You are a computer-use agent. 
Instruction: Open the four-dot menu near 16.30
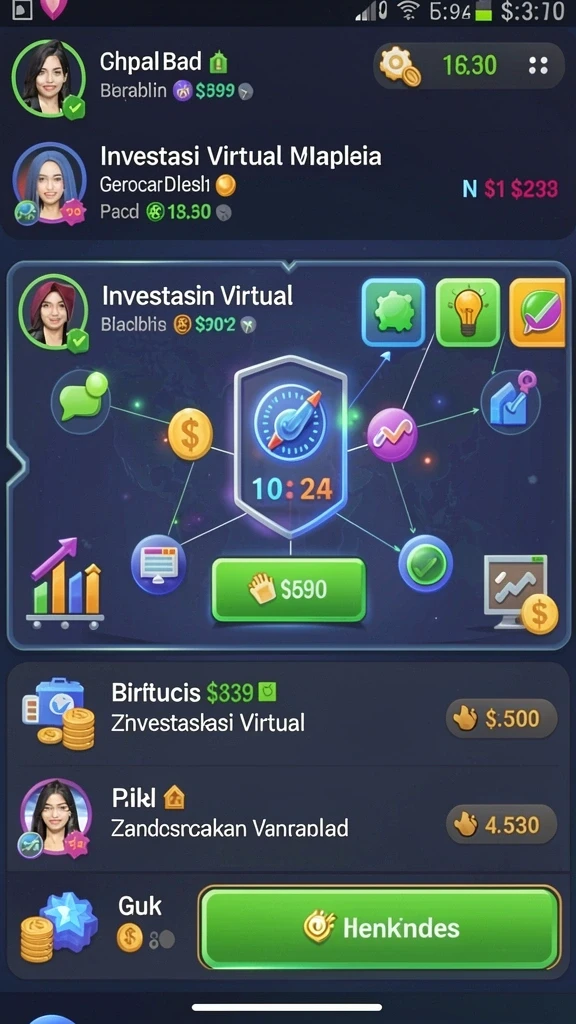pyautogui.click(x=538, y=65)
